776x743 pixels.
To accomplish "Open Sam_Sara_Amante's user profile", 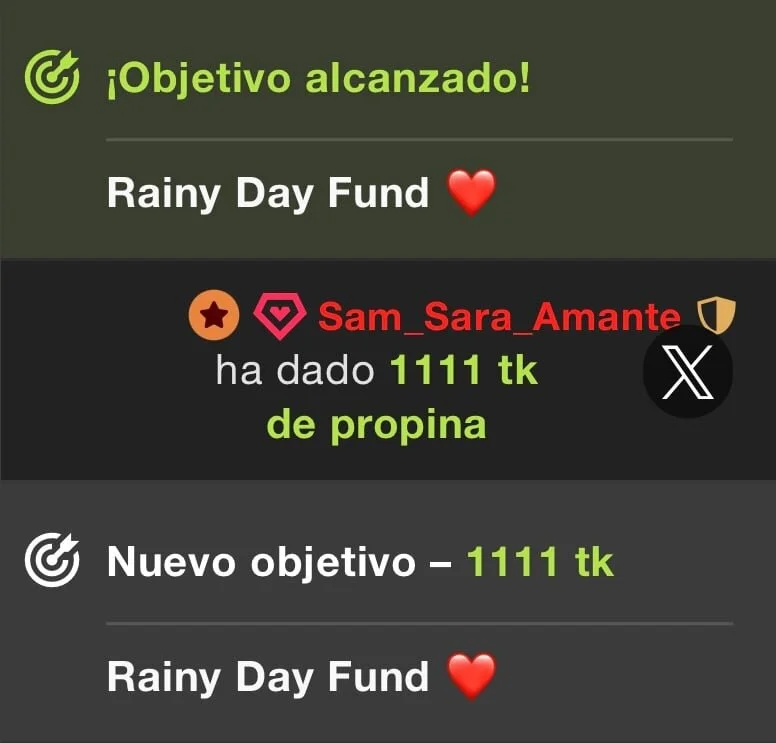I will click(x=498, y=317).
